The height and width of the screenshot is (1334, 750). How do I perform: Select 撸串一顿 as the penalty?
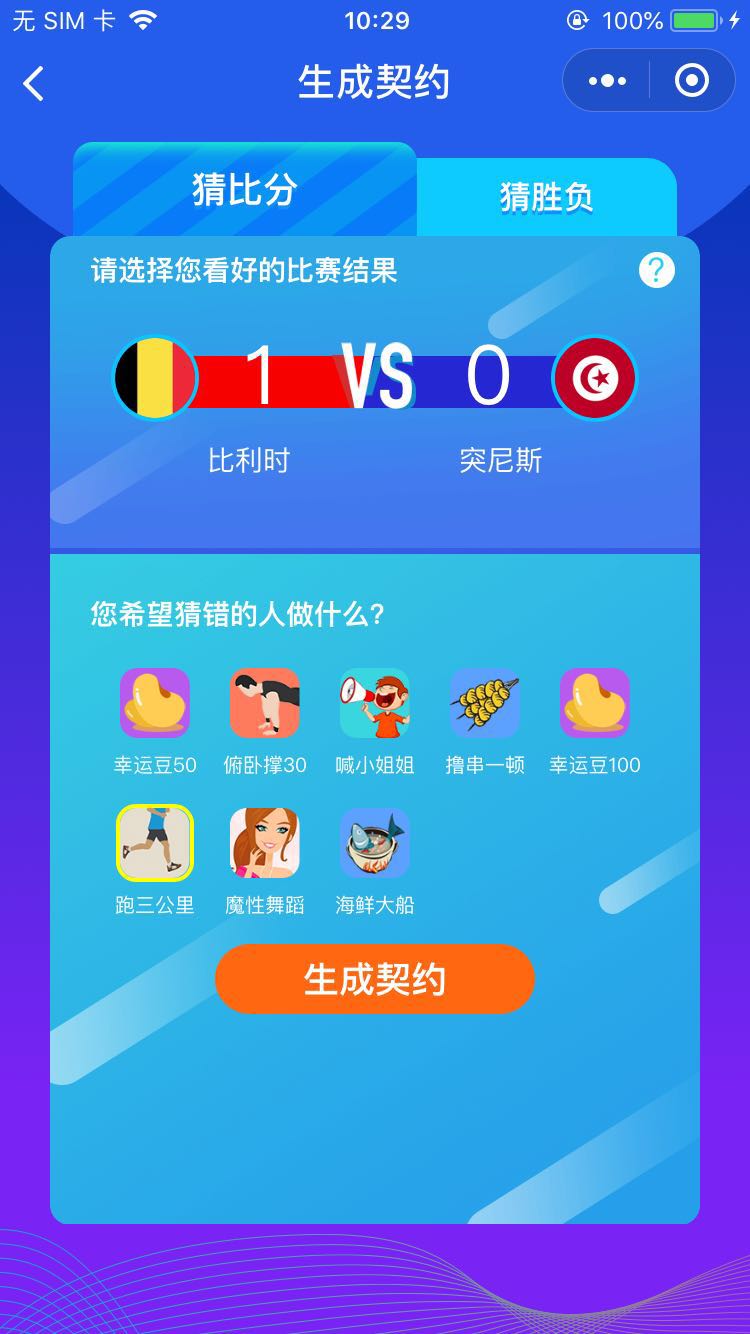click(485, 703)
